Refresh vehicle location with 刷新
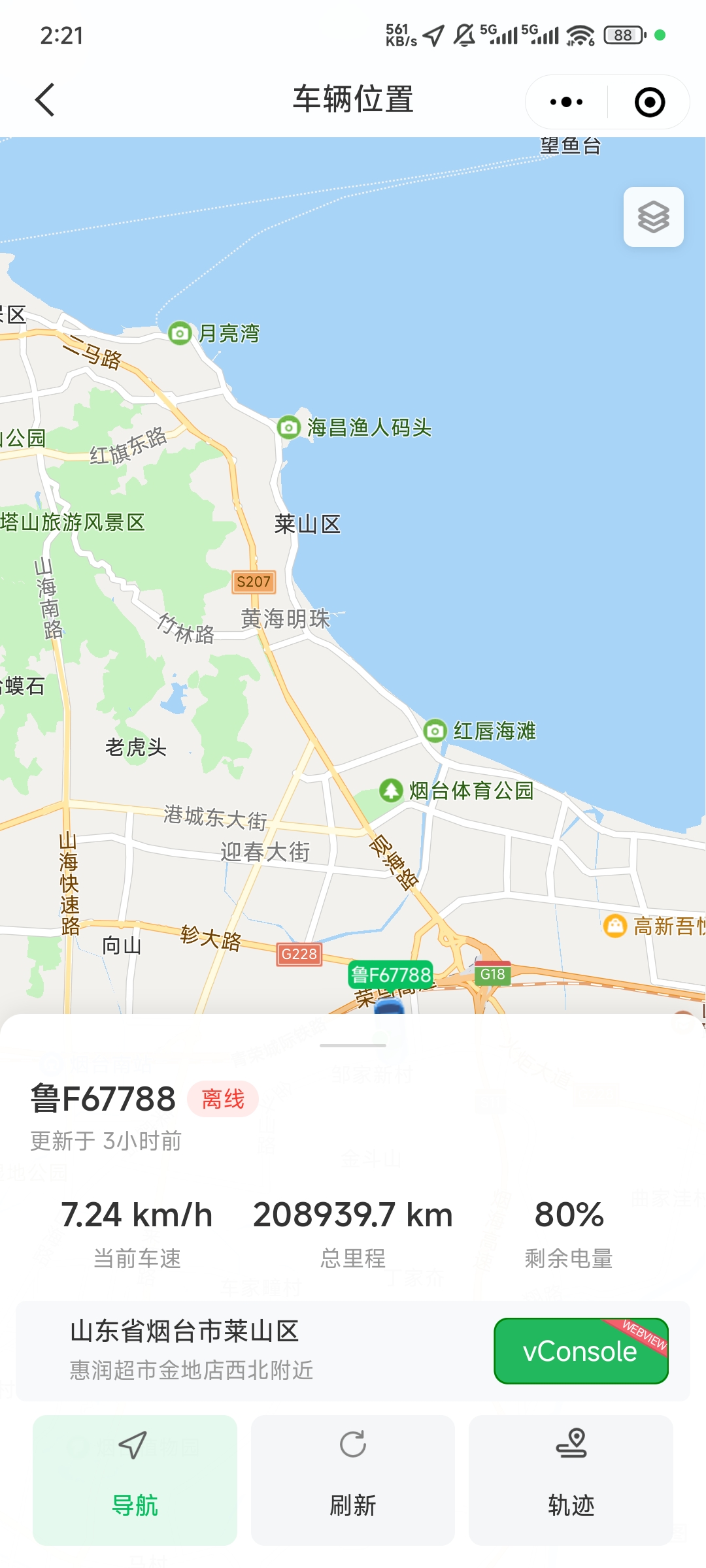This screenshot has height=1568, width=706. [x=353, y=1479]
